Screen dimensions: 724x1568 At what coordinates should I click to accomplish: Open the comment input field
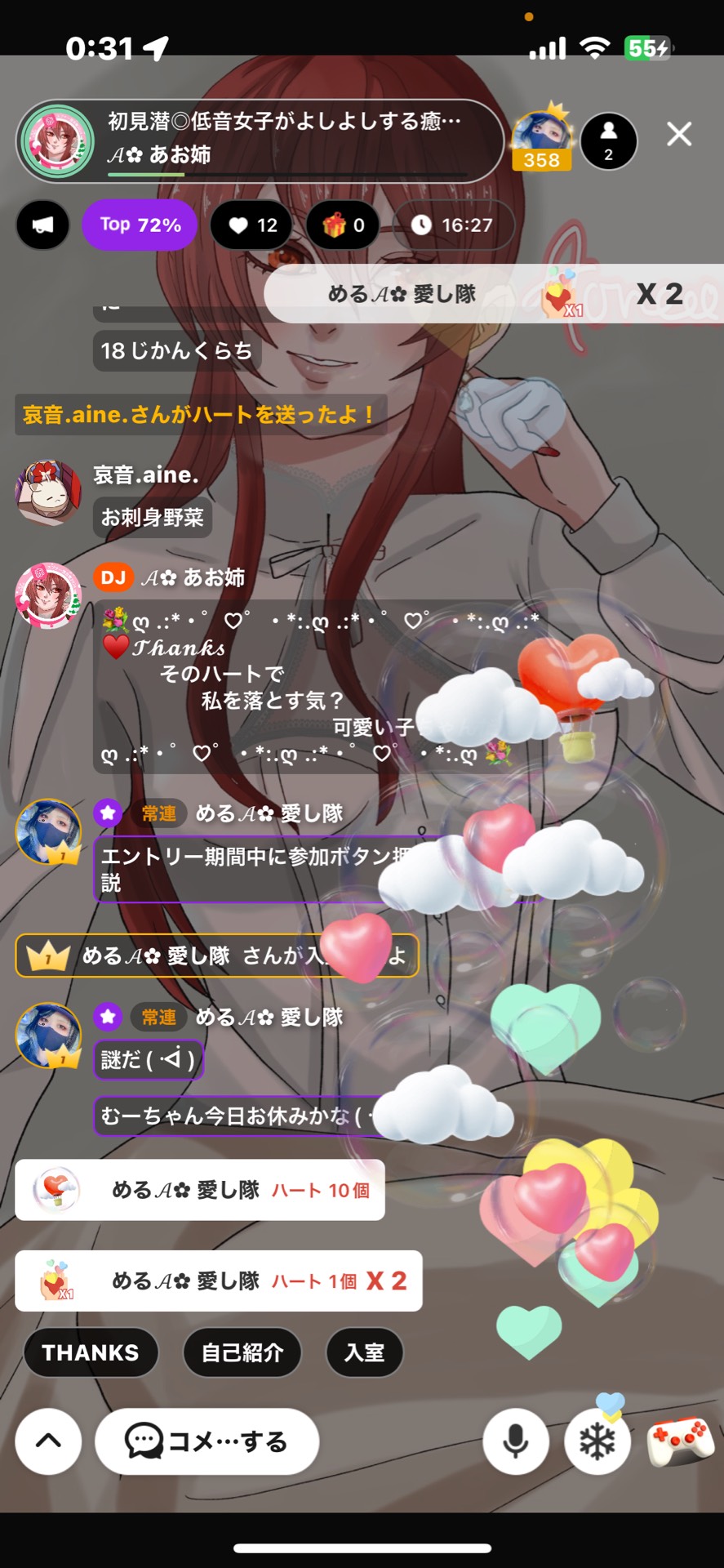point(207,1441)
